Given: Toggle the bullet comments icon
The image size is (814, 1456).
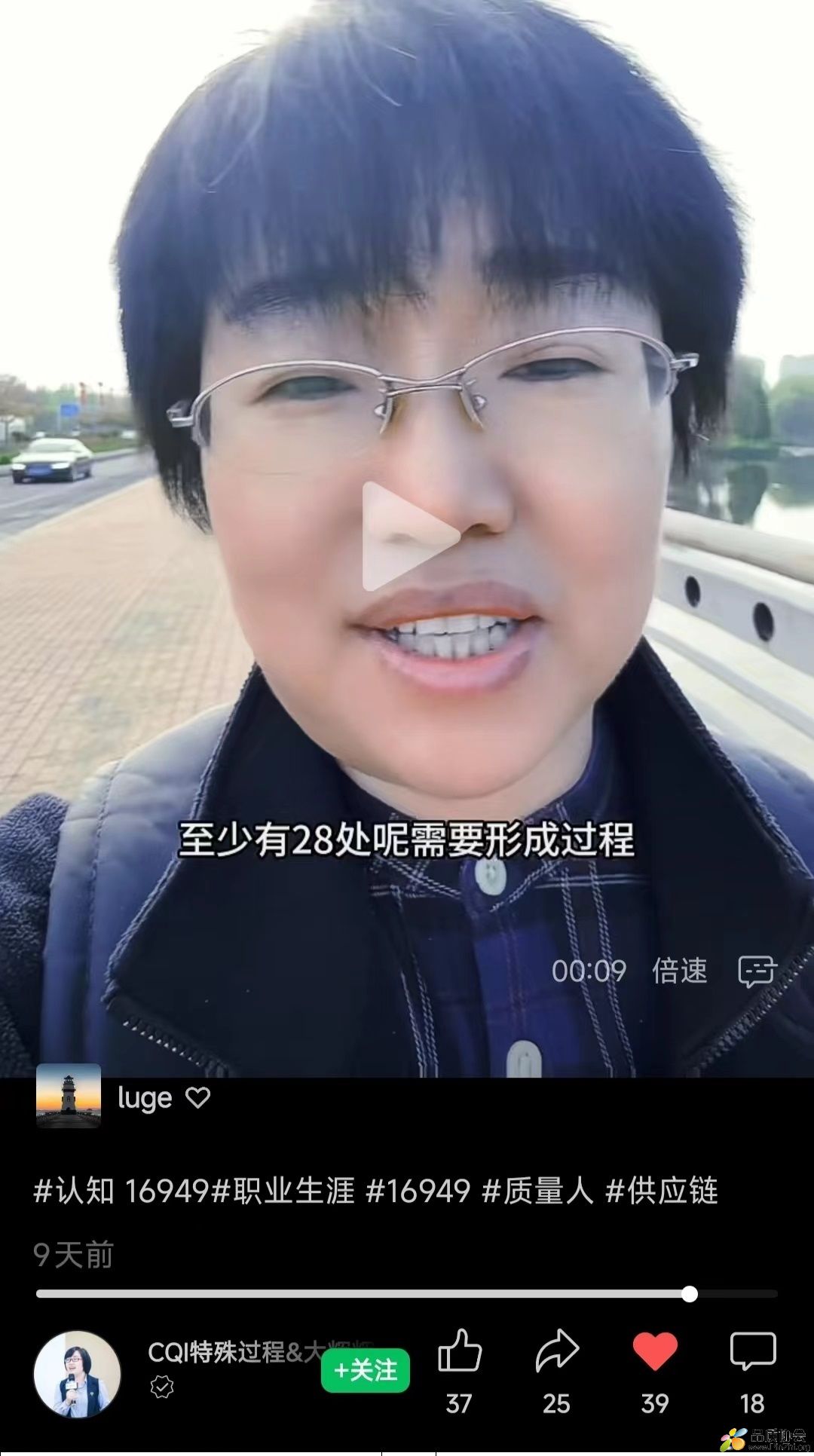Looking at the screenshot, I should [756, 971].
